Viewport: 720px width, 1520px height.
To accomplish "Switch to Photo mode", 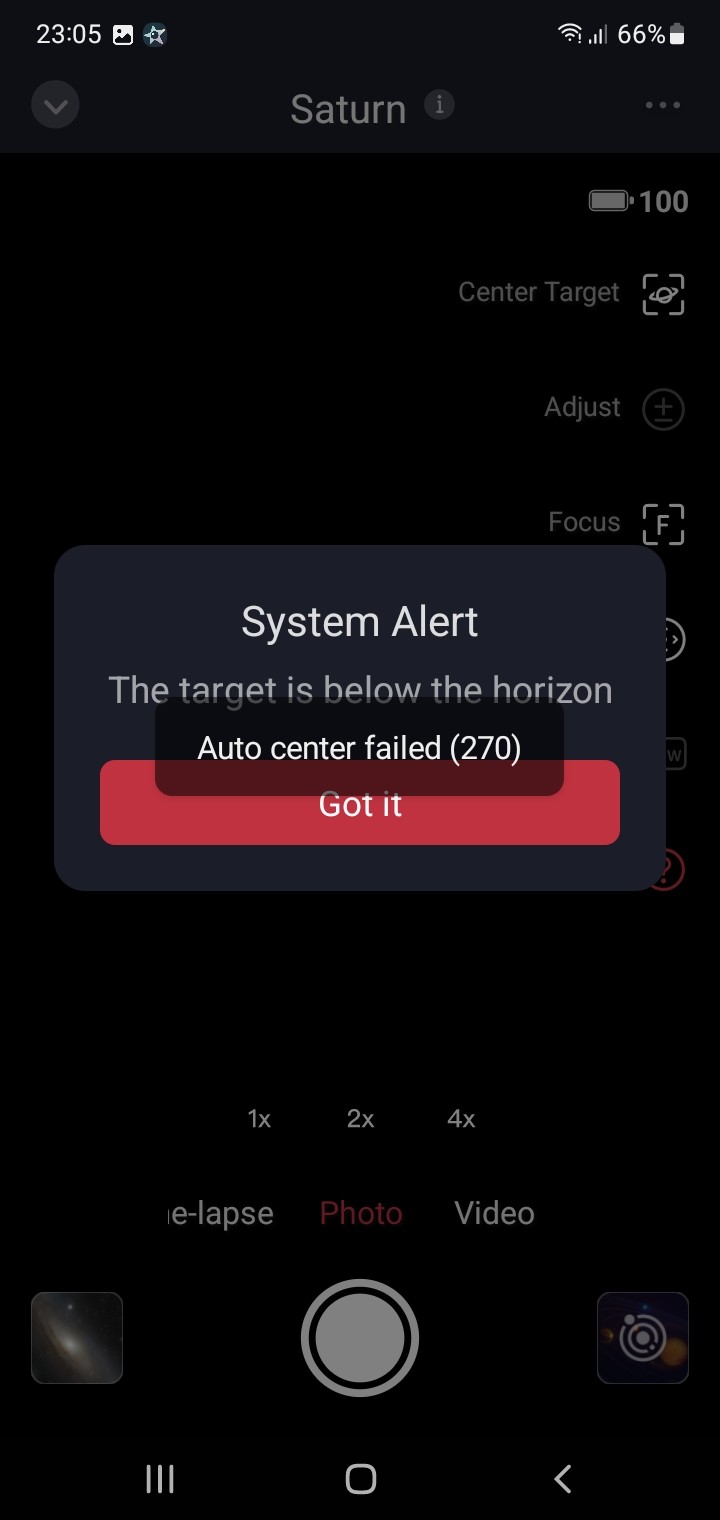I will [x=360, y=1213].
